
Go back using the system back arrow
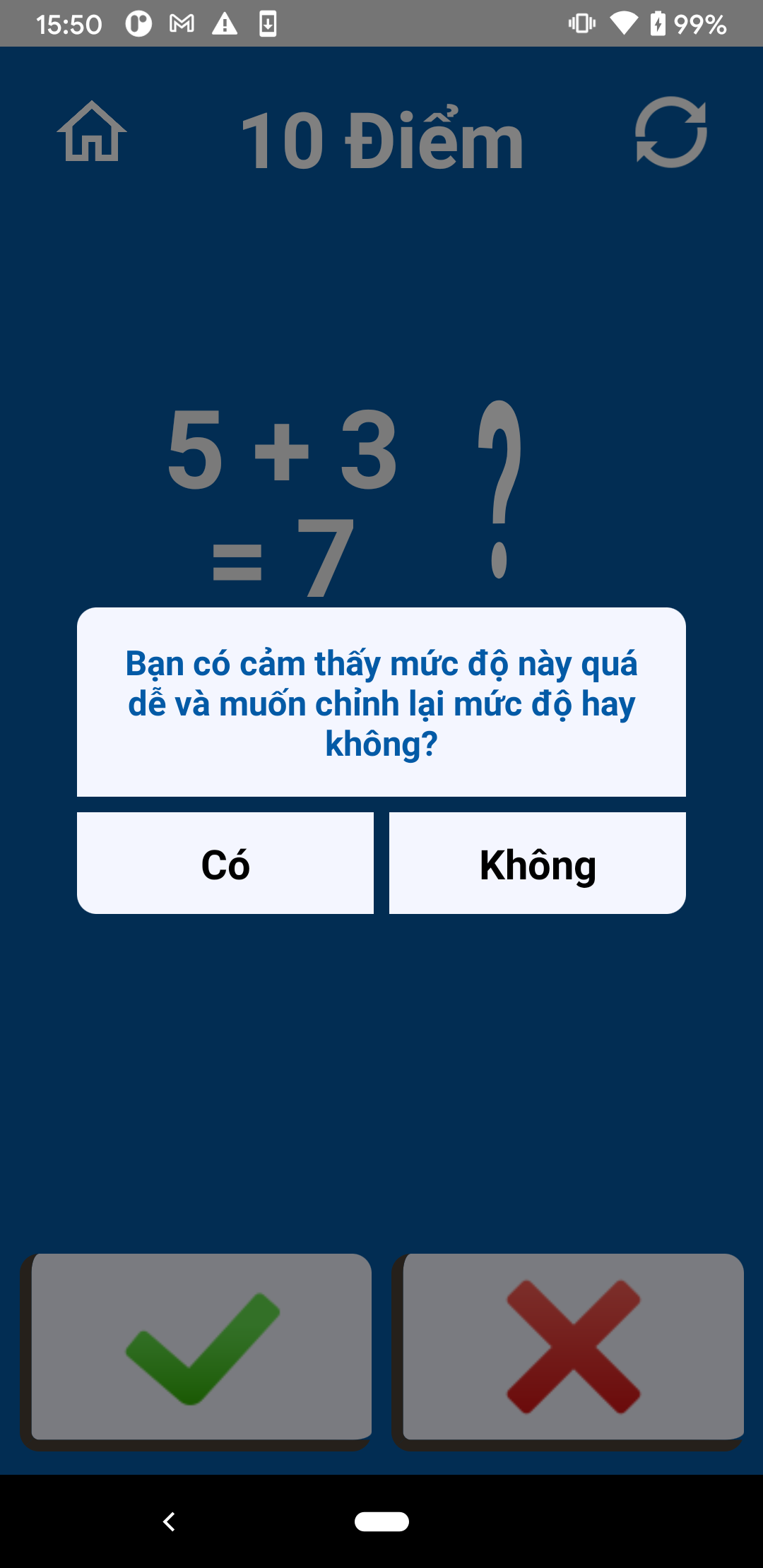[x=169, y=1521]
